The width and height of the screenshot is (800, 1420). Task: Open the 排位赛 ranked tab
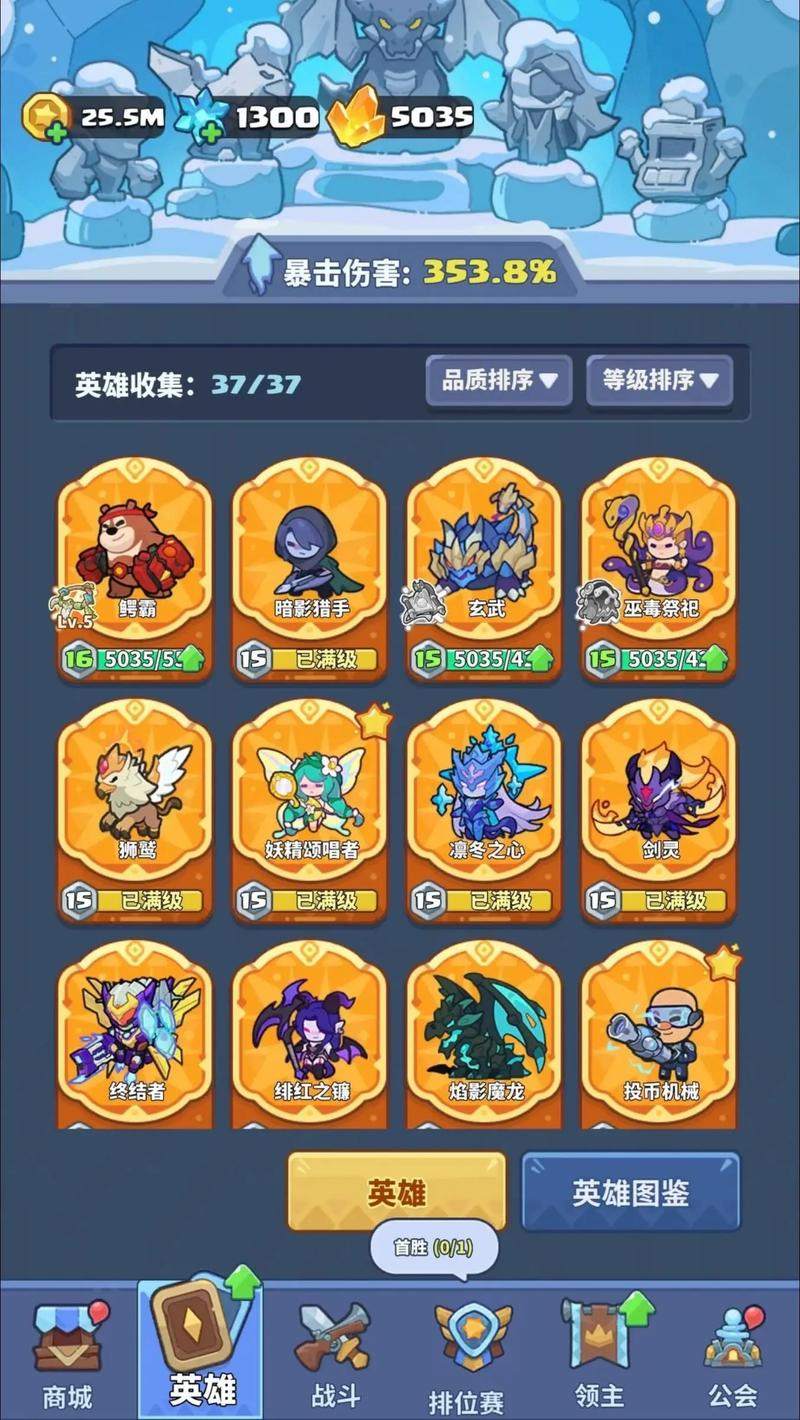[467, 1352]
